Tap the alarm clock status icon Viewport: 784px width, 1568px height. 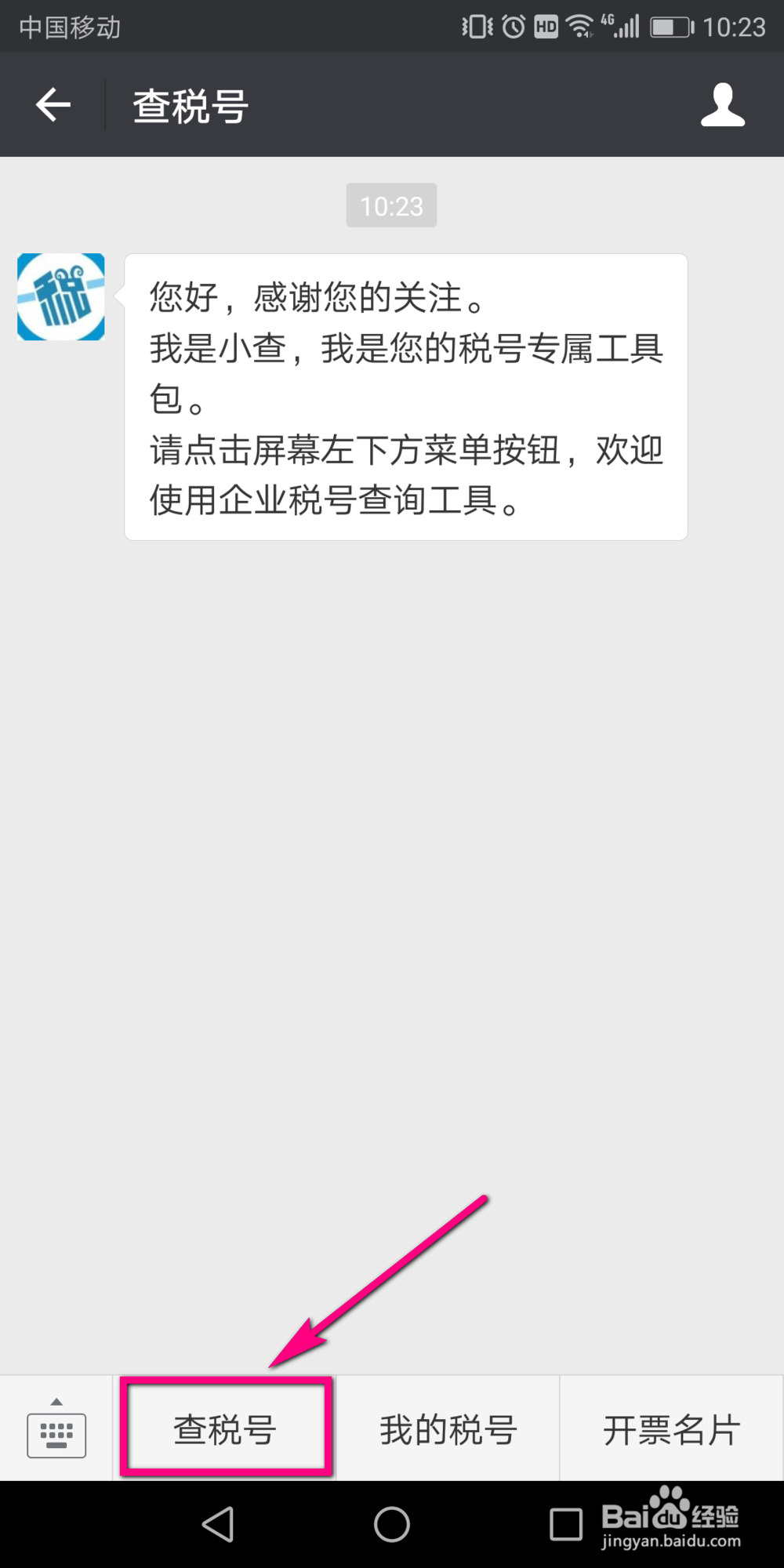coord(511,25)
